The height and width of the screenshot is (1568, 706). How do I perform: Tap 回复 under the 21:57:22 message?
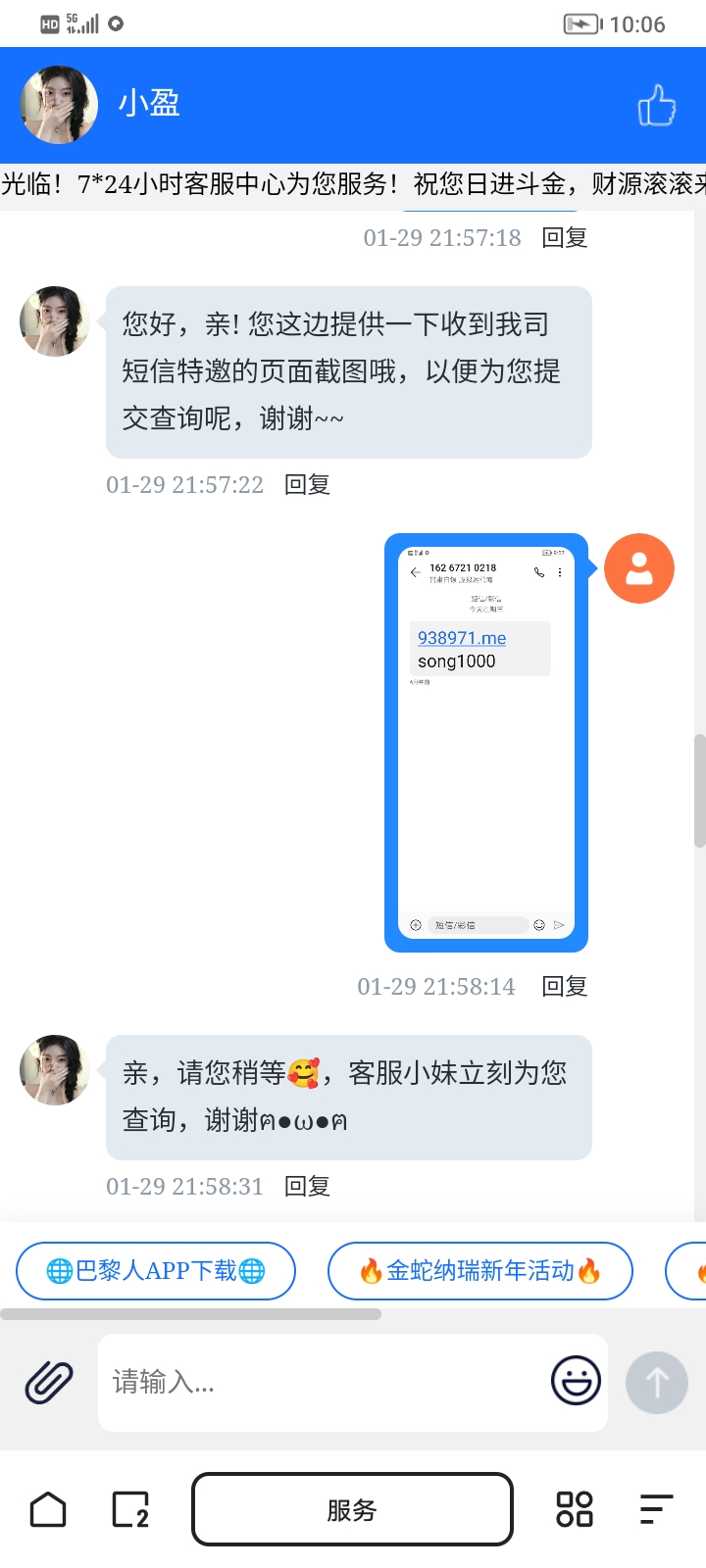pyautogui.click(x=307, y=485)
